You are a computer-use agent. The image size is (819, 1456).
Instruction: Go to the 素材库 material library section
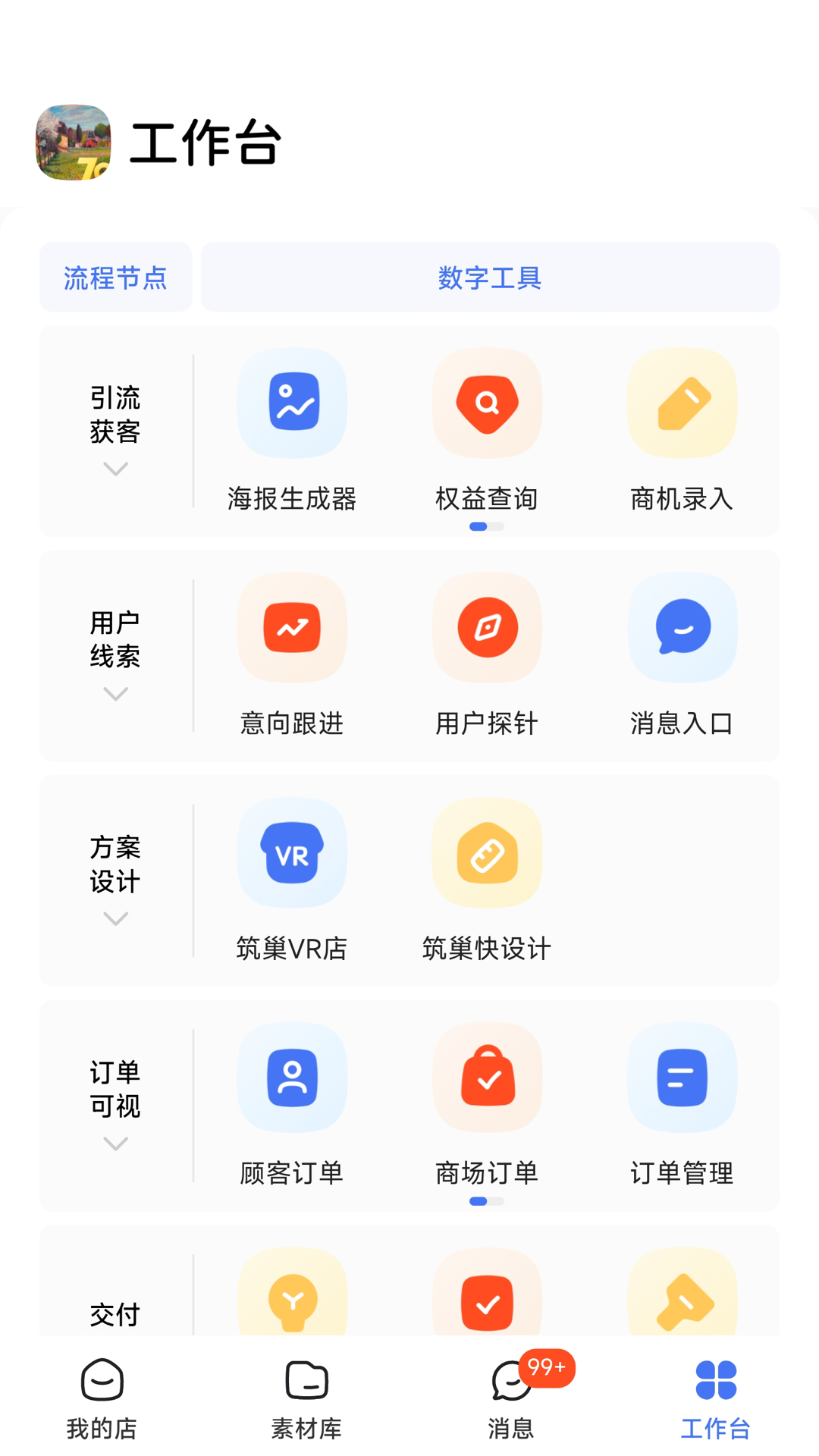coord(306,1399)
